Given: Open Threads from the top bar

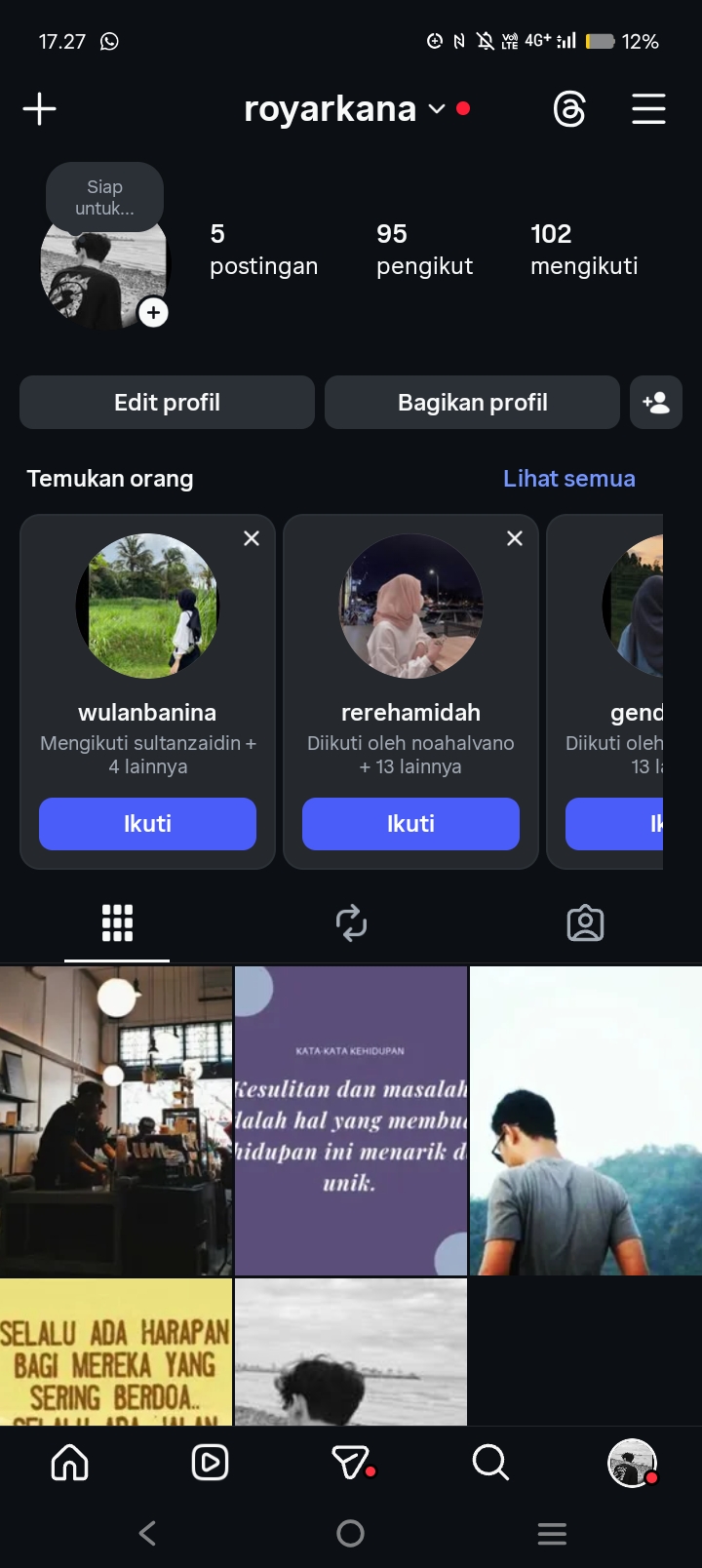Looking at the screenshot, I should click(569, 108).
